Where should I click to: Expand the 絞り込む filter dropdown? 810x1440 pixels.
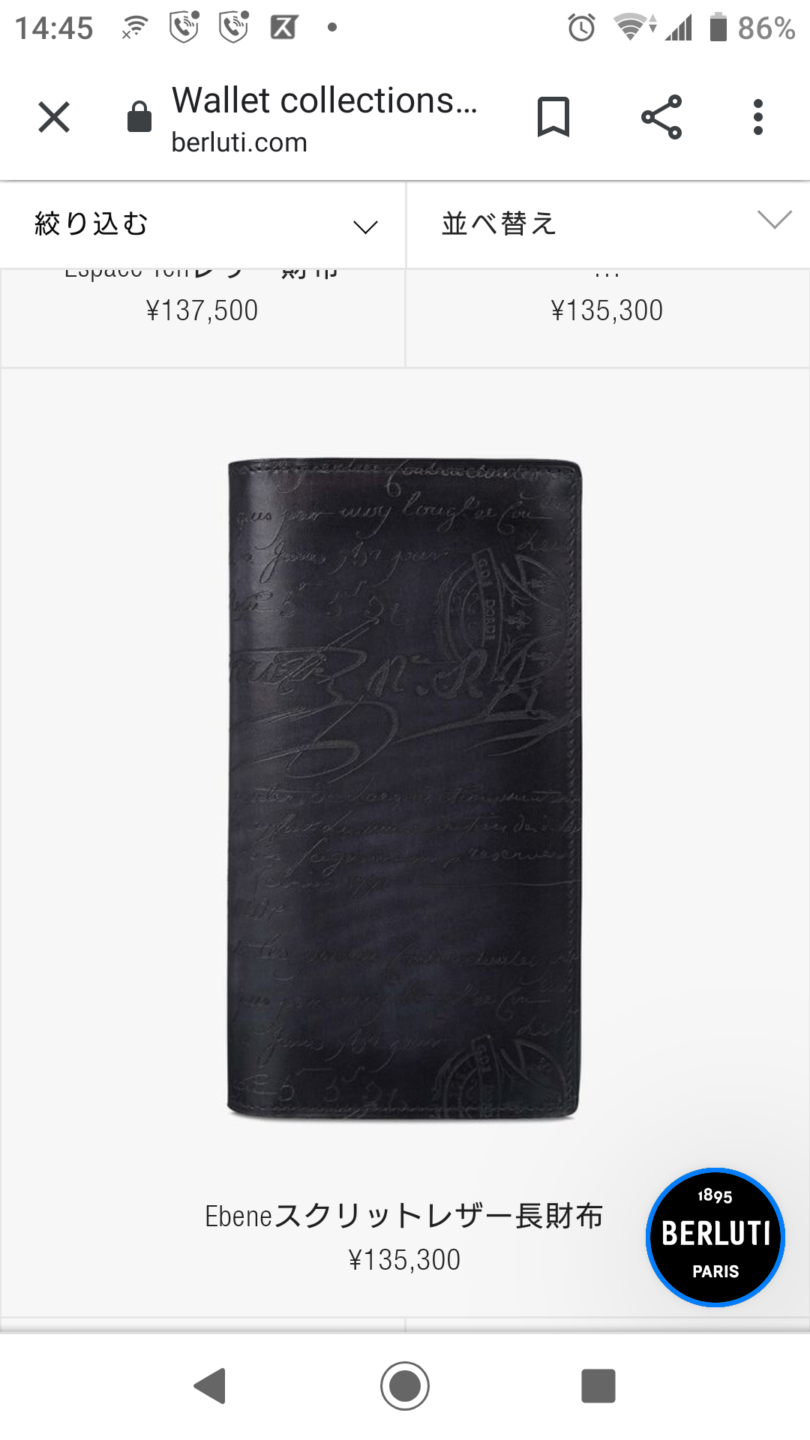pyautogui.click(x=203, y=225)
